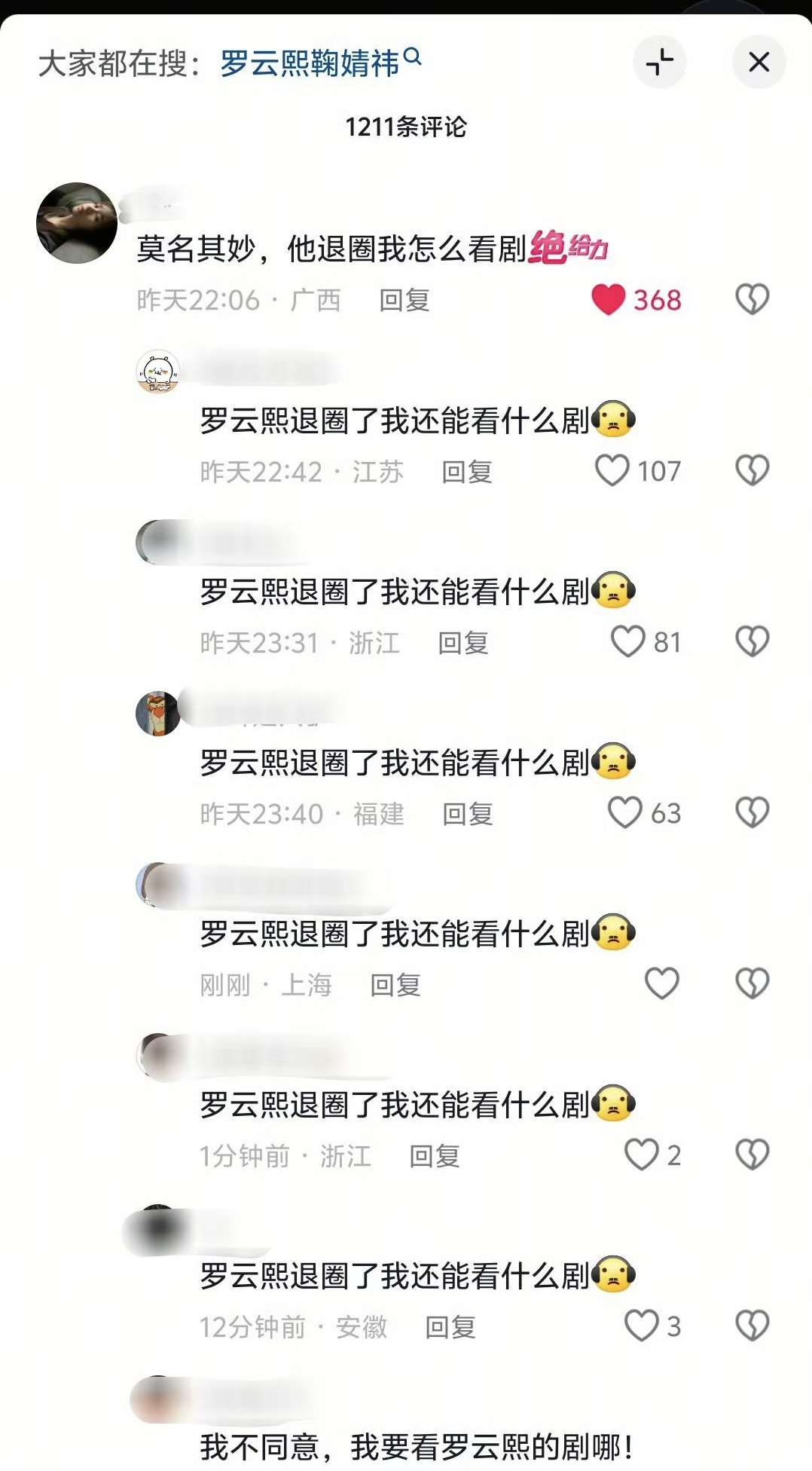812x1471 pixels.
Task: Like the Shanghai comment posted 刚刚
Action: tap(662, 984)
